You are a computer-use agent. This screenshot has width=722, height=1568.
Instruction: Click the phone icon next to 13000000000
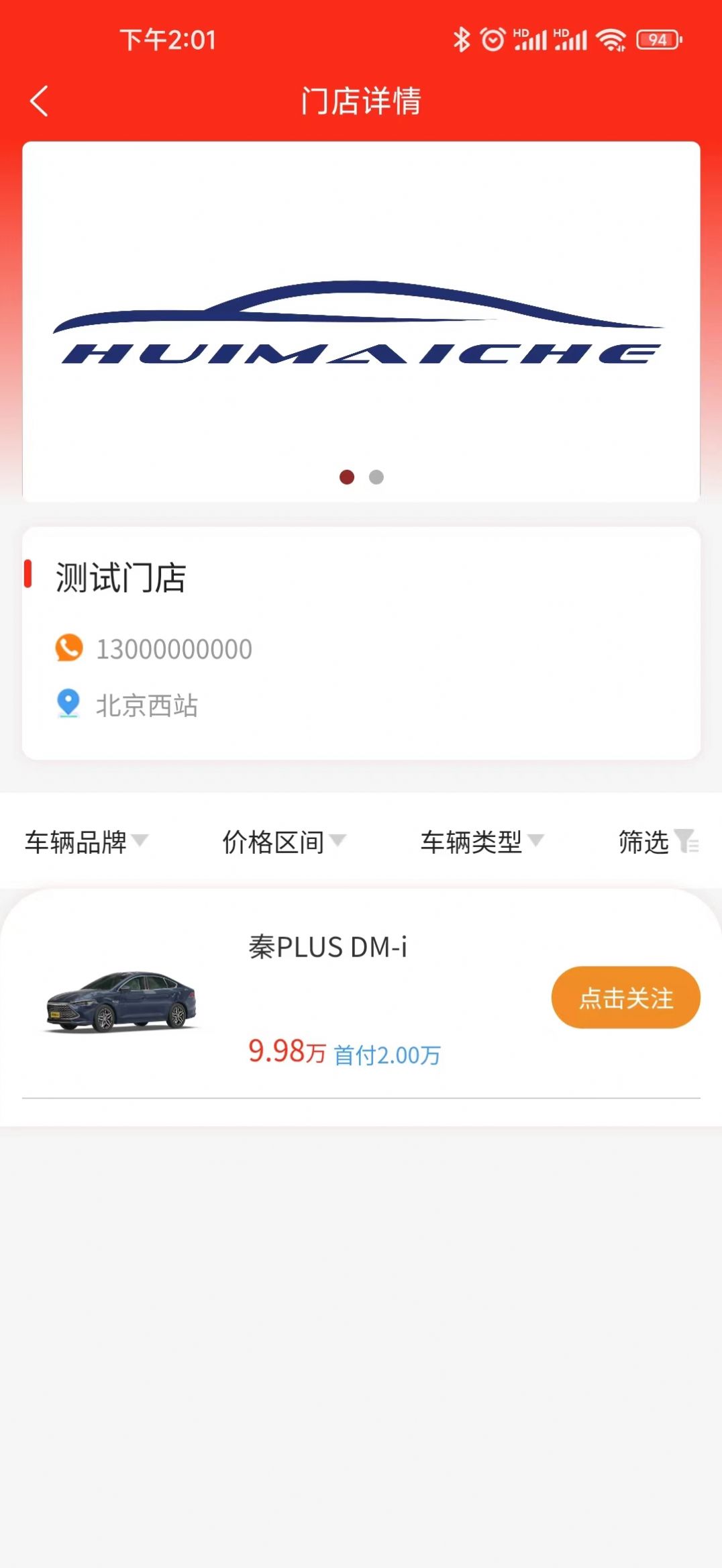click(x=67, y=649)
